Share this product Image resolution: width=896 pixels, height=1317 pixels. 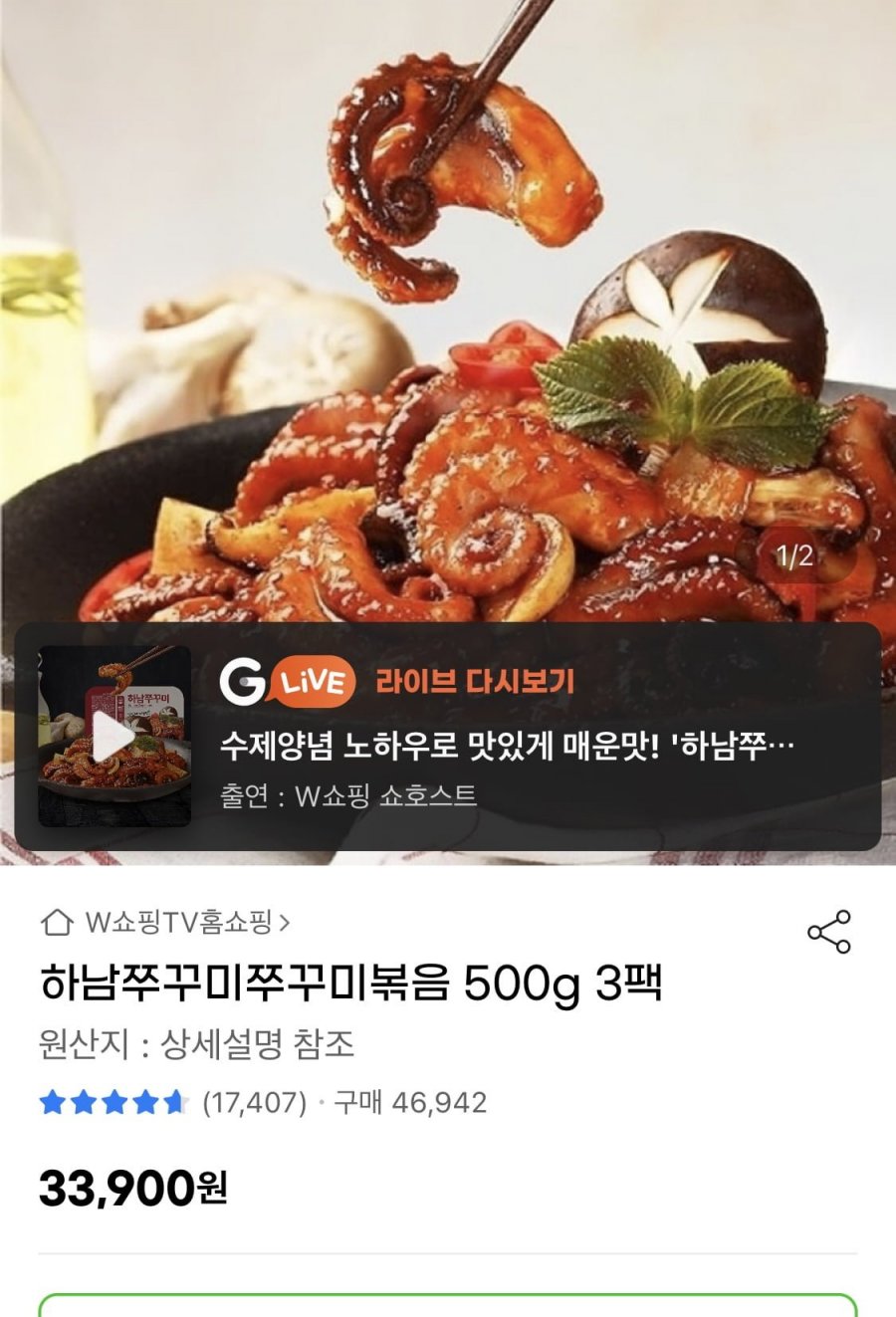coord(828,932)
